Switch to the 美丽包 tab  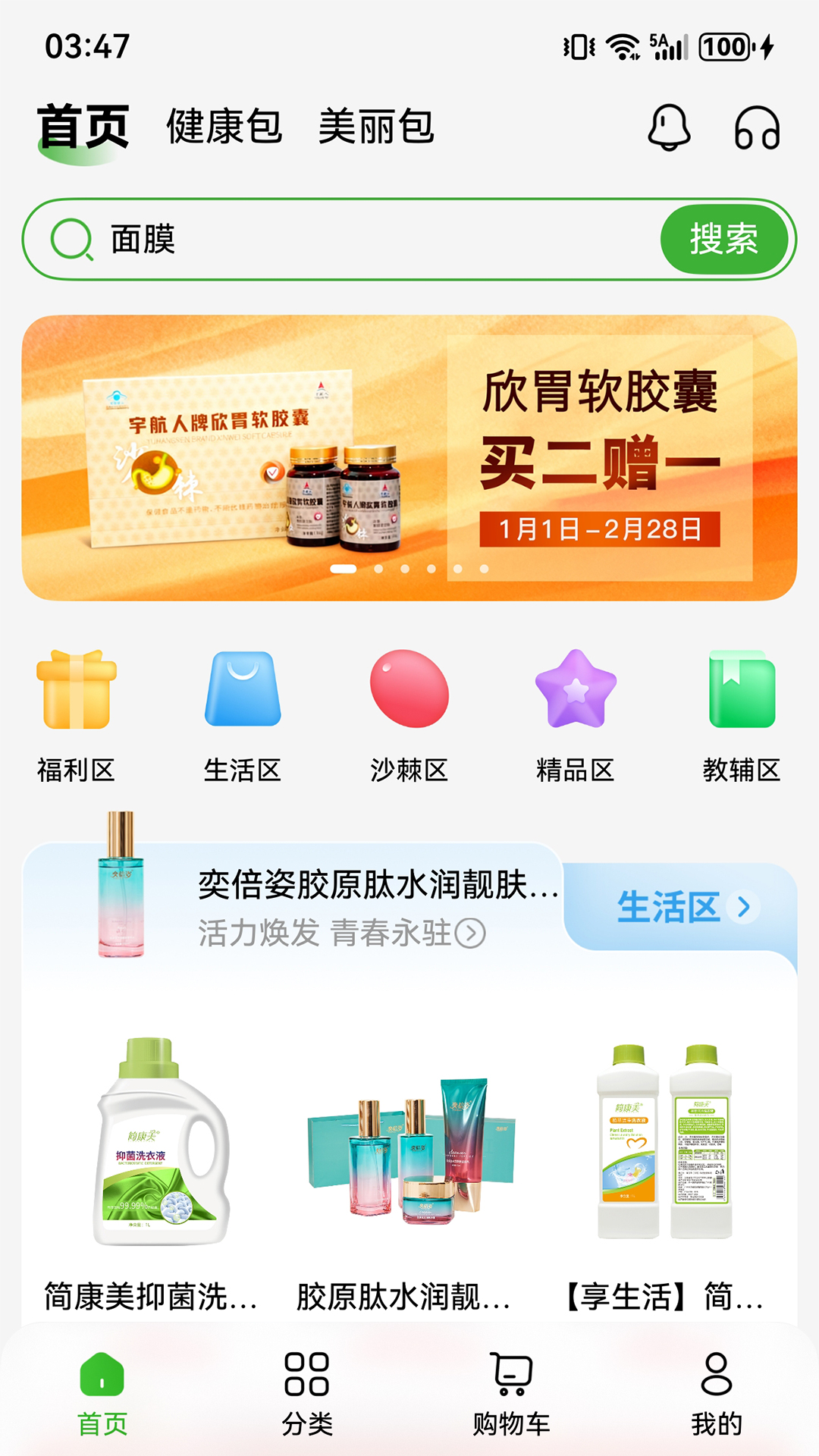(375, 129)
